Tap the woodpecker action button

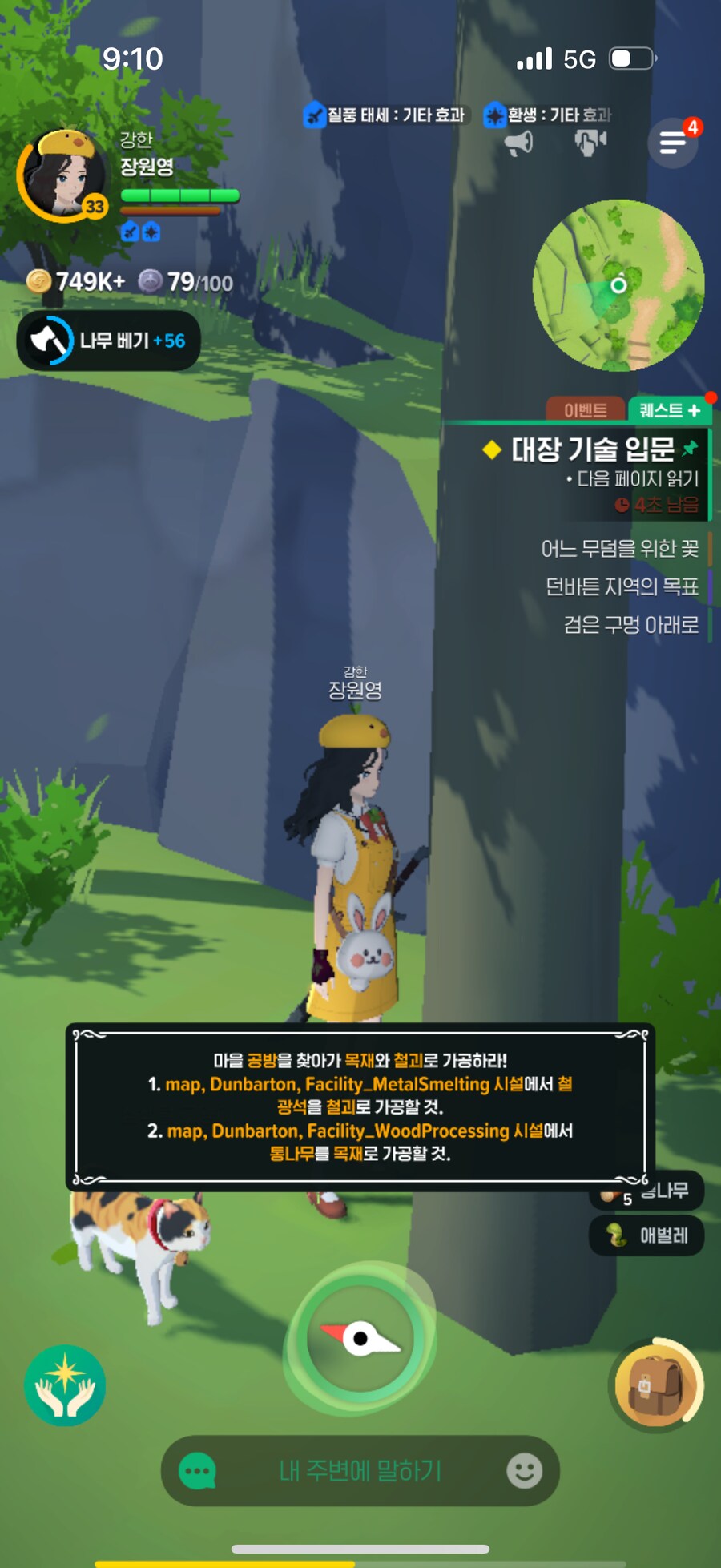coord(360,1338)
